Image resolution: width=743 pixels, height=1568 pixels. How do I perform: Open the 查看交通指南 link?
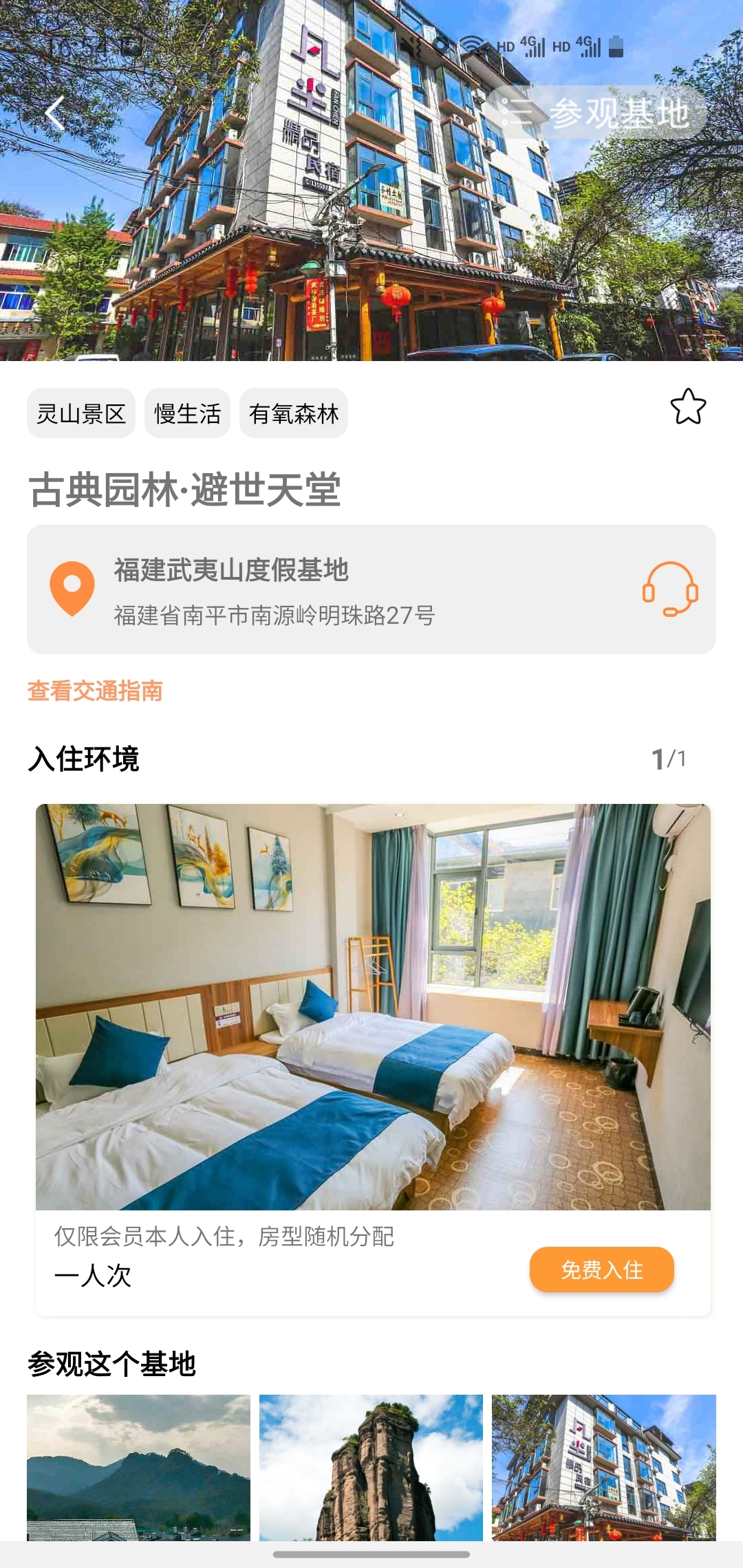95,691
